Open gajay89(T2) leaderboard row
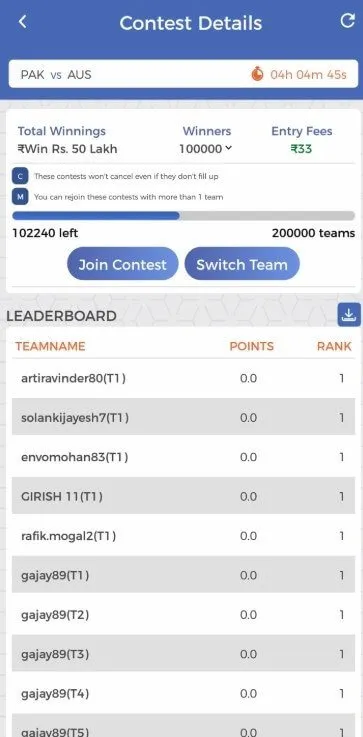Viewport: 363px width, 737px height. coord(183,615)
